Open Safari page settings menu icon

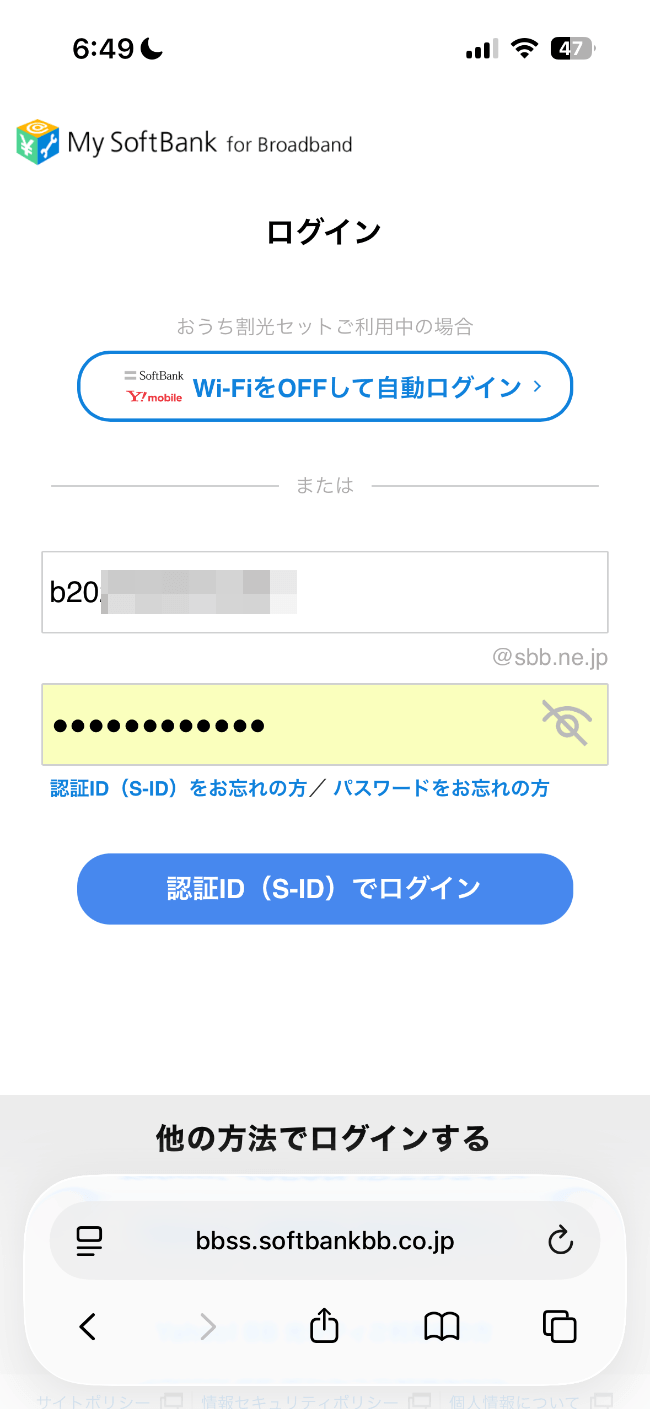(90, 1241)
